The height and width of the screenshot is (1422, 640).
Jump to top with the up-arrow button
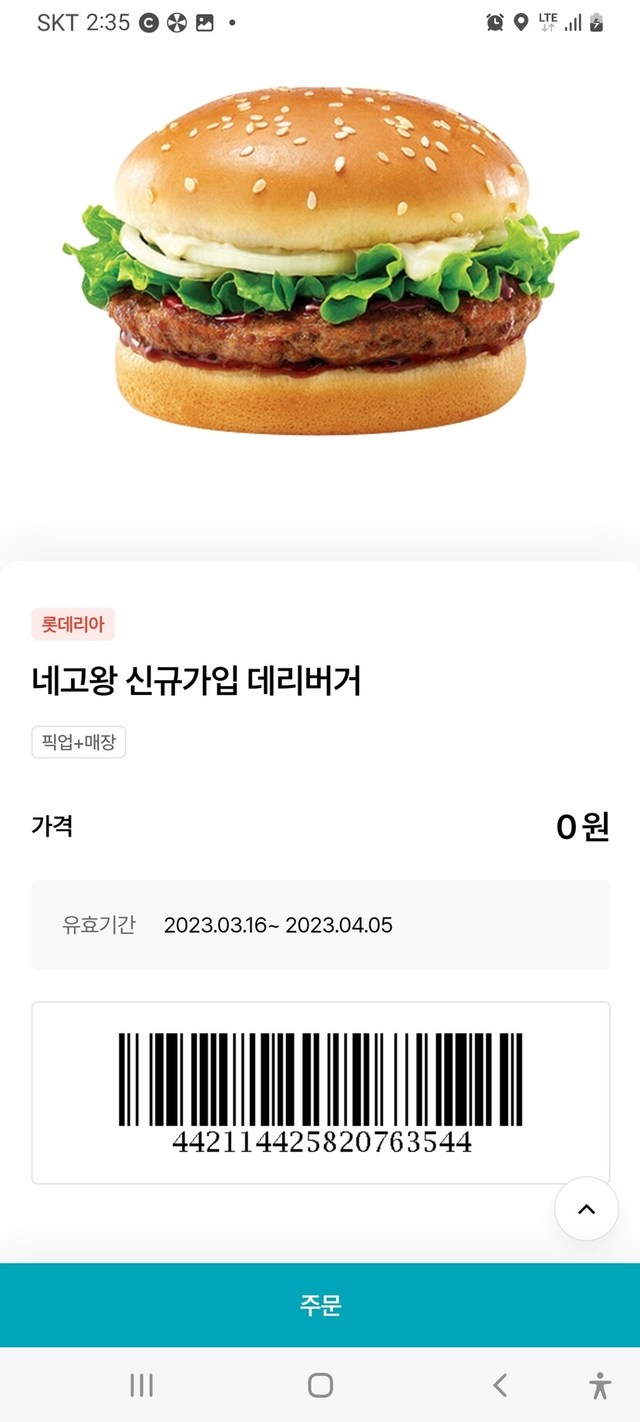click(x=586, y=1209)
